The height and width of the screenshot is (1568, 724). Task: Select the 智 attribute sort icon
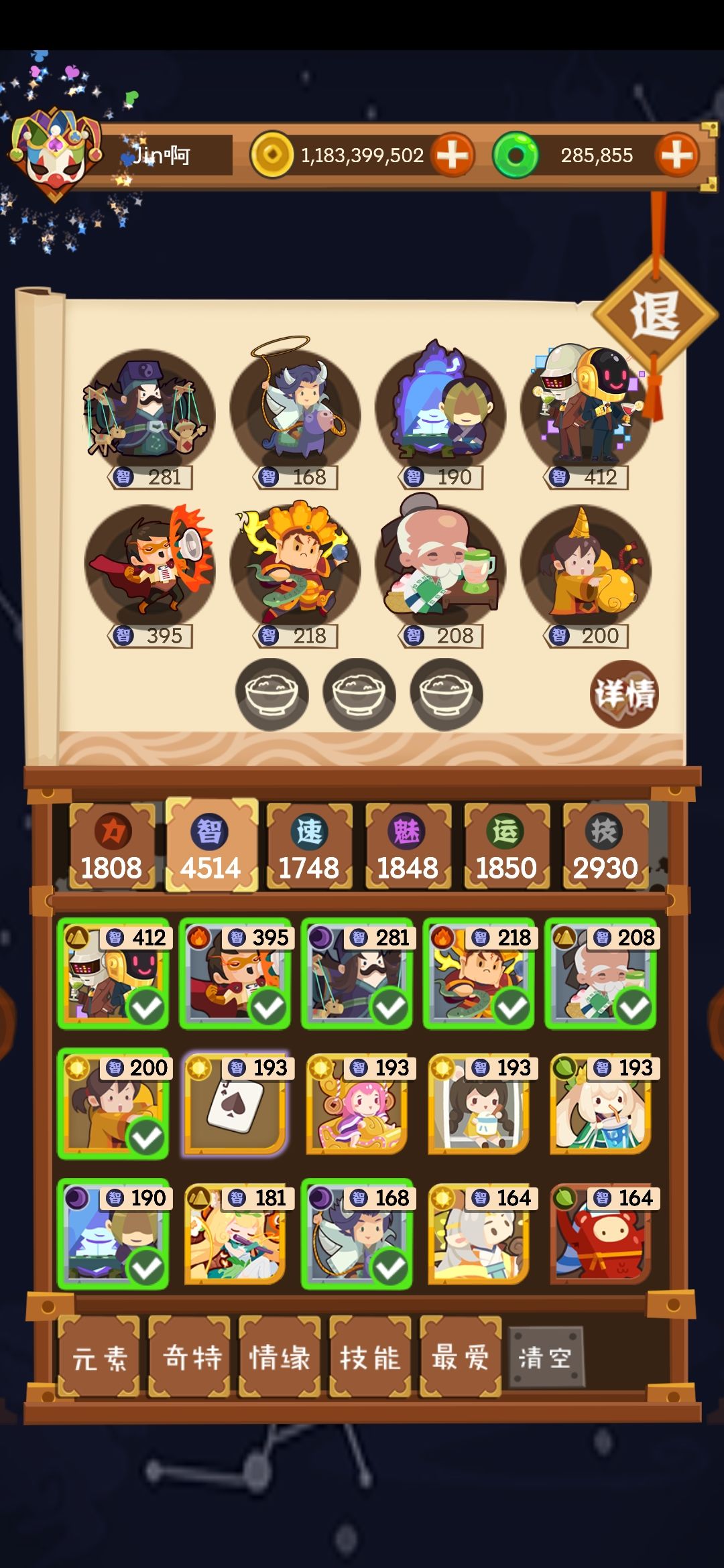[x=210, y=831]
